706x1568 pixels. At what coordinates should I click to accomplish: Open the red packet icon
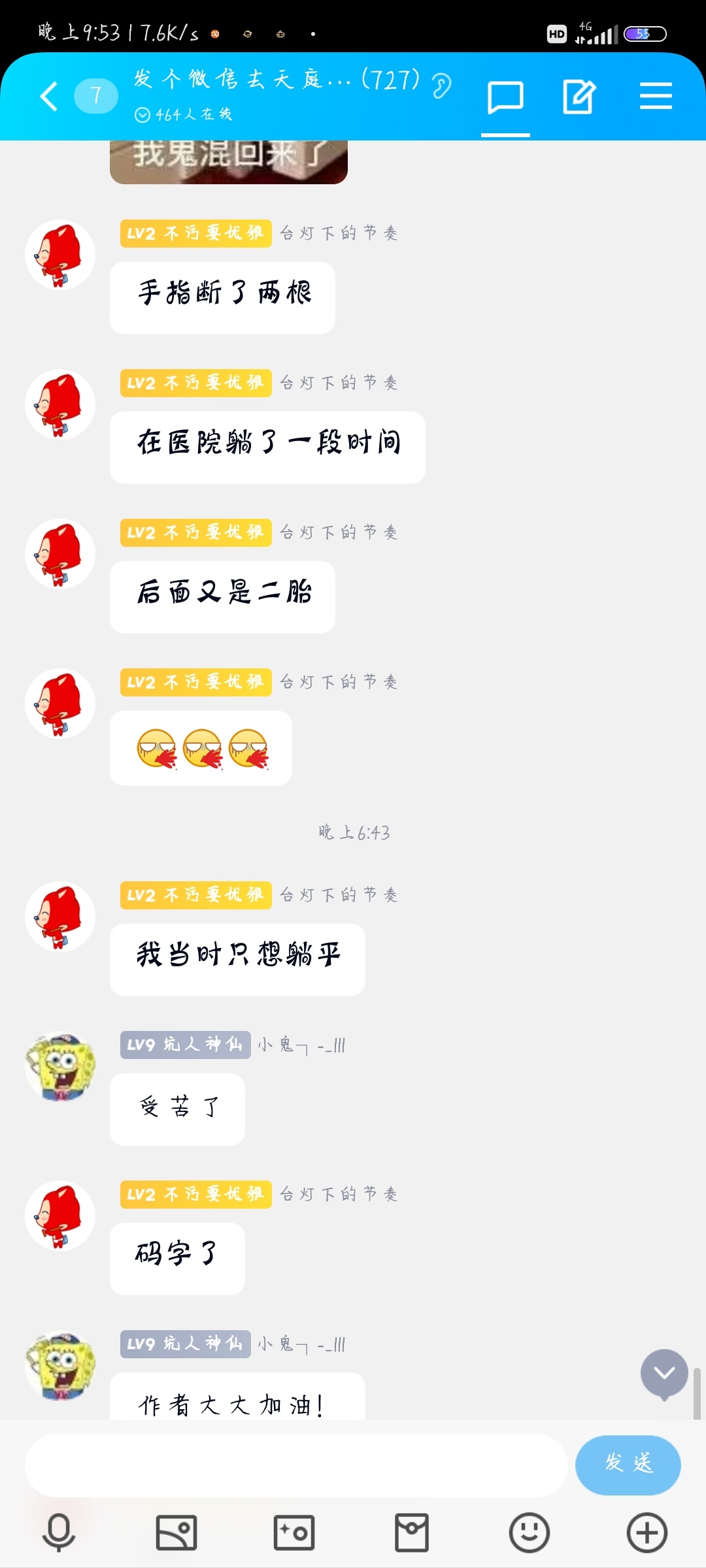412,1532
